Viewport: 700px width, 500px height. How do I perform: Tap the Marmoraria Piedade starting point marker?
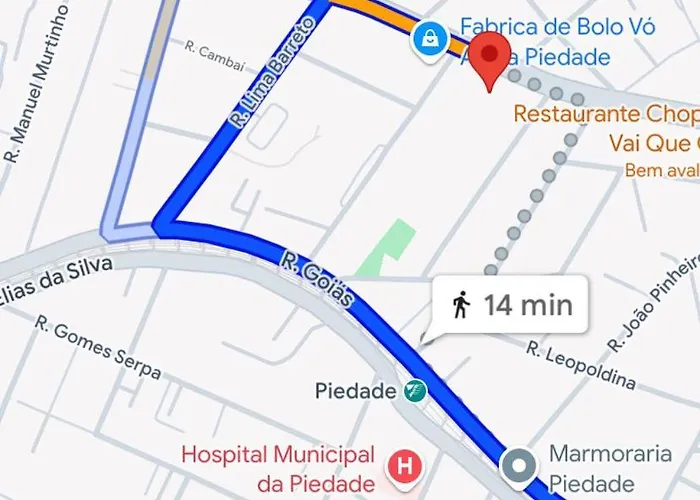click(519, 466)
